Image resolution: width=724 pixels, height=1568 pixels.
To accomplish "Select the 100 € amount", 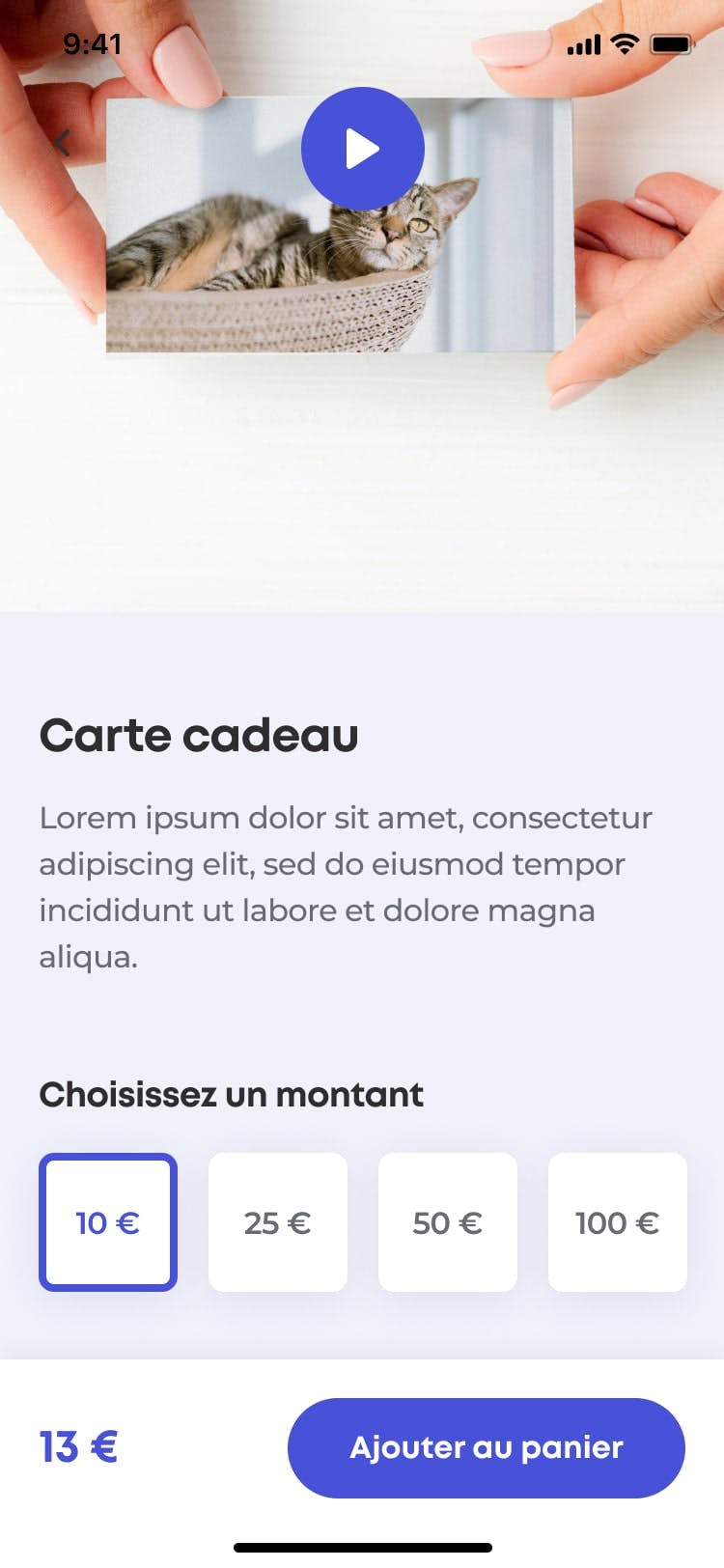I will (x=618, y=1222).
